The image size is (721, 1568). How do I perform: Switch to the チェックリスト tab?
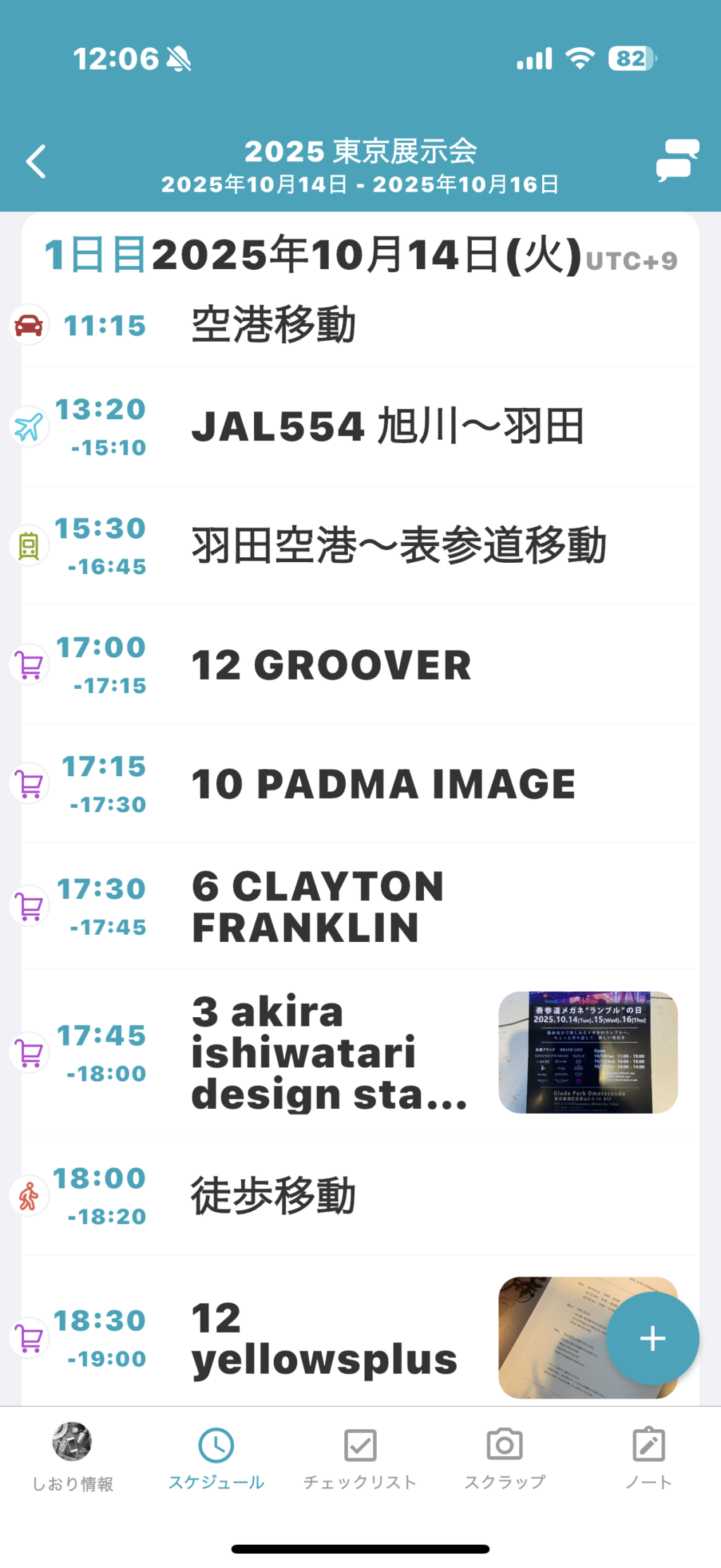click(x=360, y=1457)
